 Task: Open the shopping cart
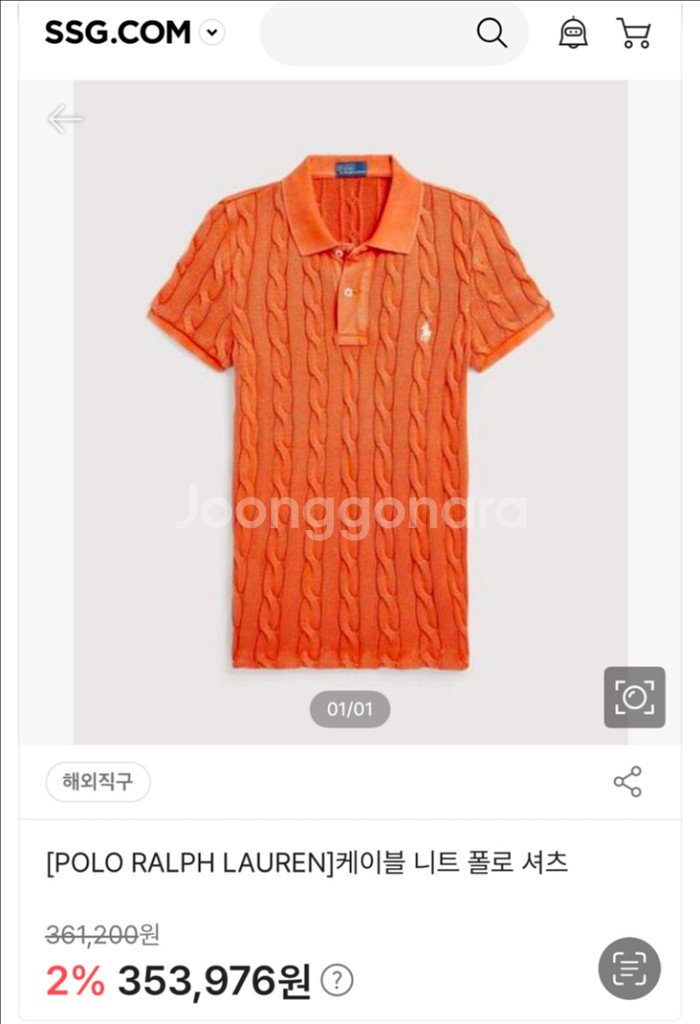coord(633,33)
